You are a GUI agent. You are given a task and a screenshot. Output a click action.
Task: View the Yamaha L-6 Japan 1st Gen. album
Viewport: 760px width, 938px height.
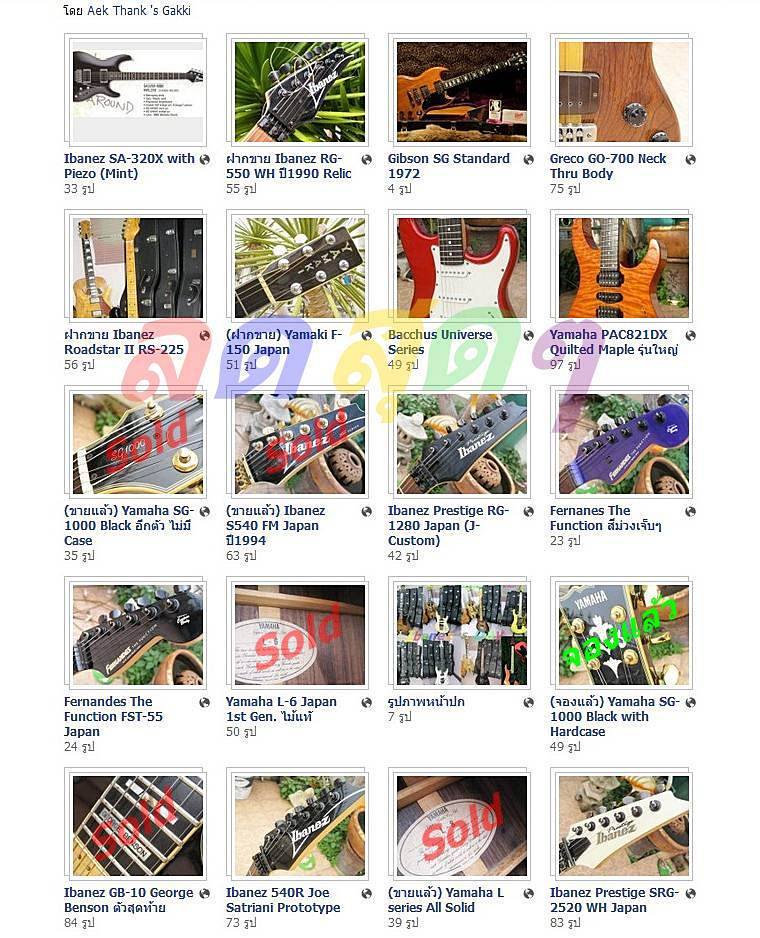pyautogui.click(x=299, y=633)
